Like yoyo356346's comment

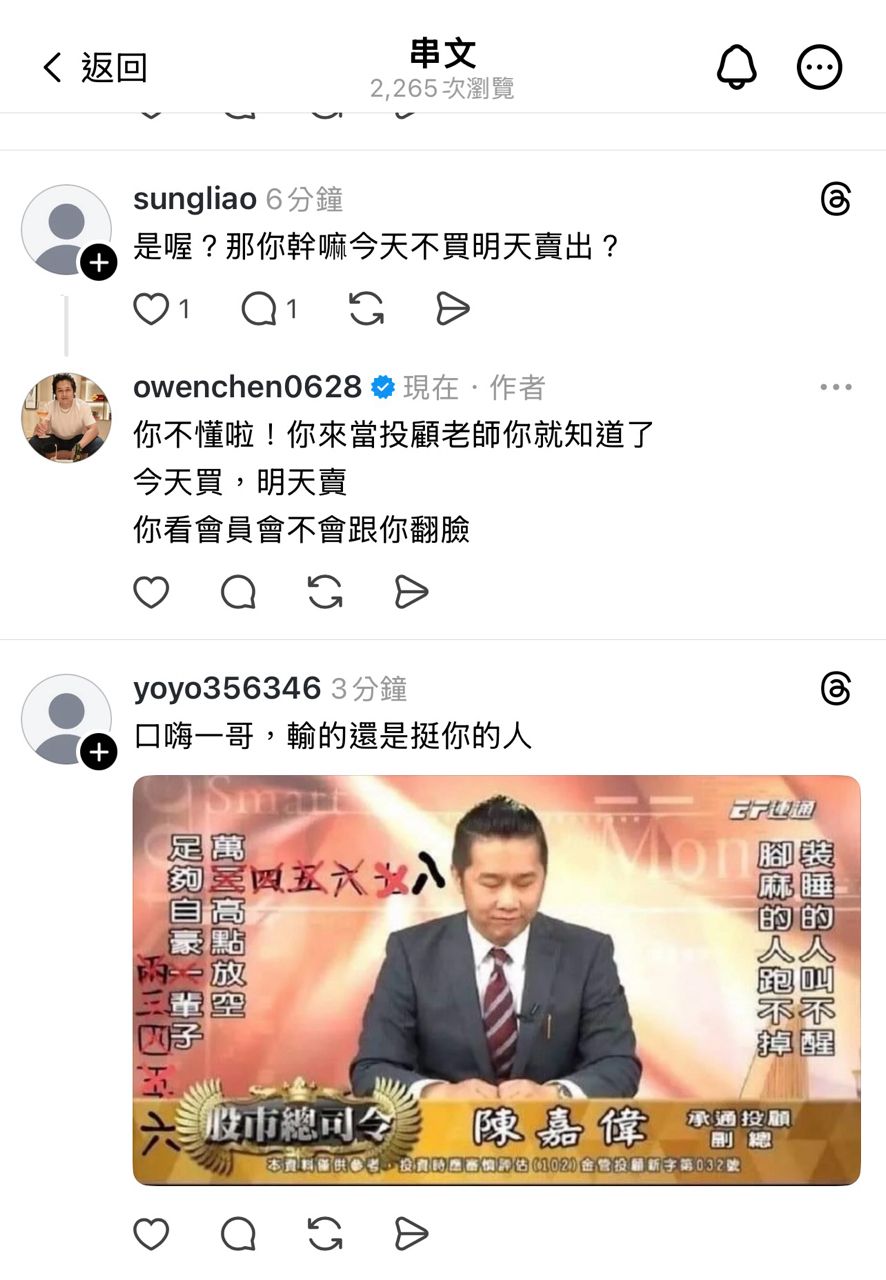tap(151, 1235)
